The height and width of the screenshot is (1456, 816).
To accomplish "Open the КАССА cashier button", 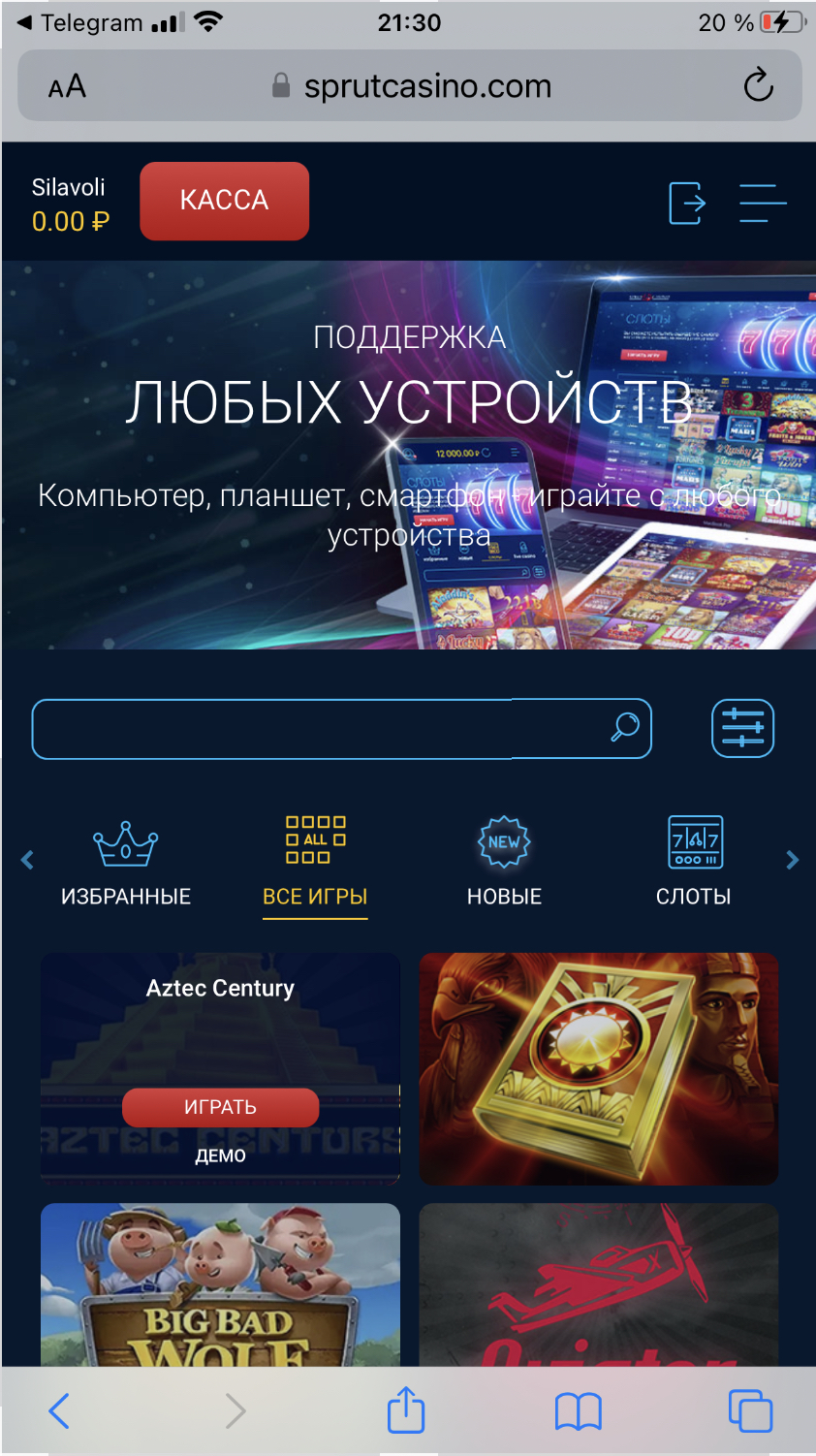I will click(224, 201).
